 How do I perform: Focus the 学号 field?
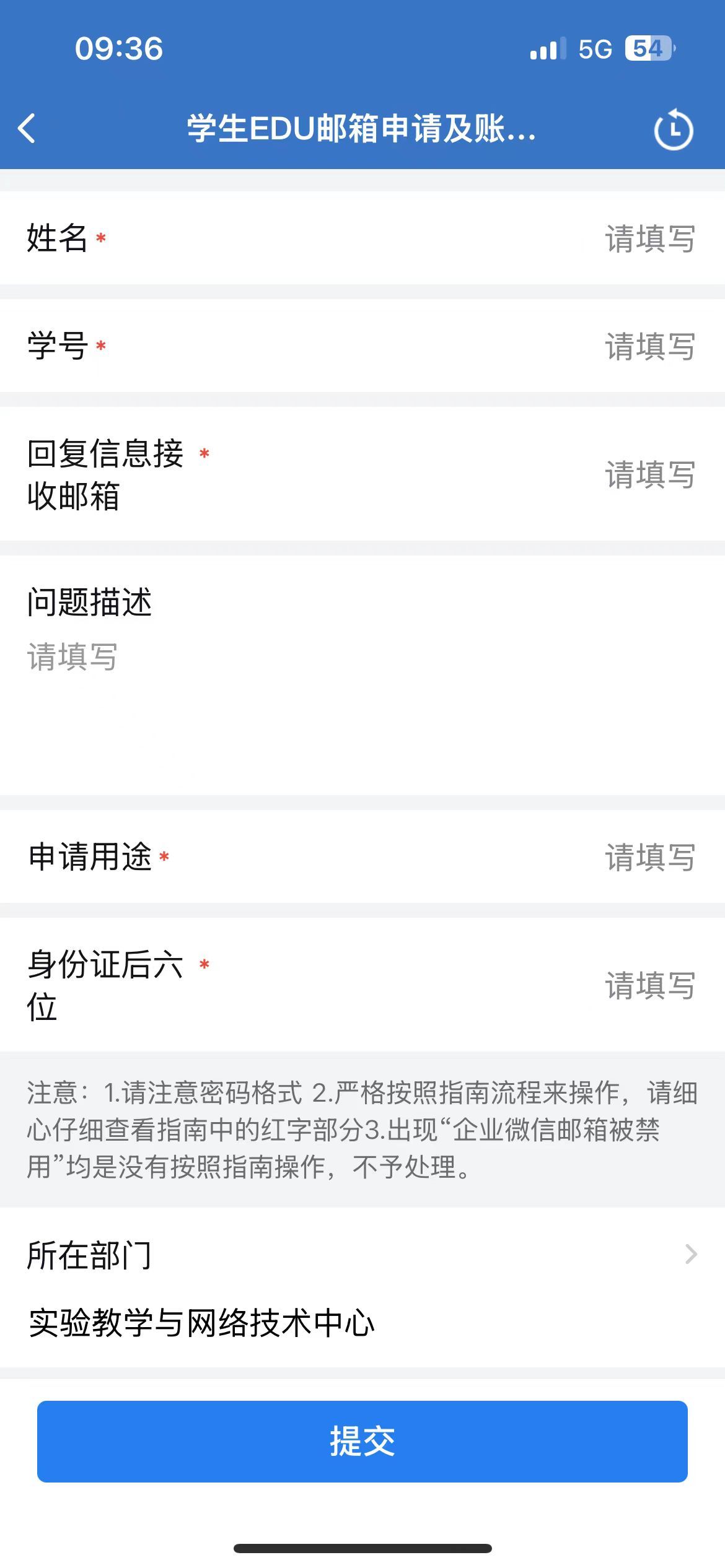[x=649, y=346]
